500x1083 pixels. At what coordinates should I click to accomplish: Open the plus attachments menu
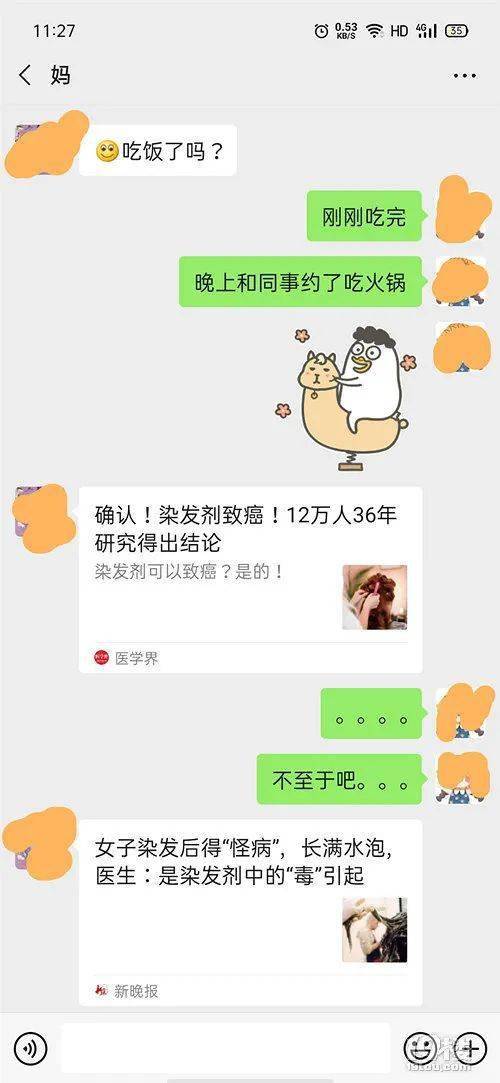(x=471, y=1048)
